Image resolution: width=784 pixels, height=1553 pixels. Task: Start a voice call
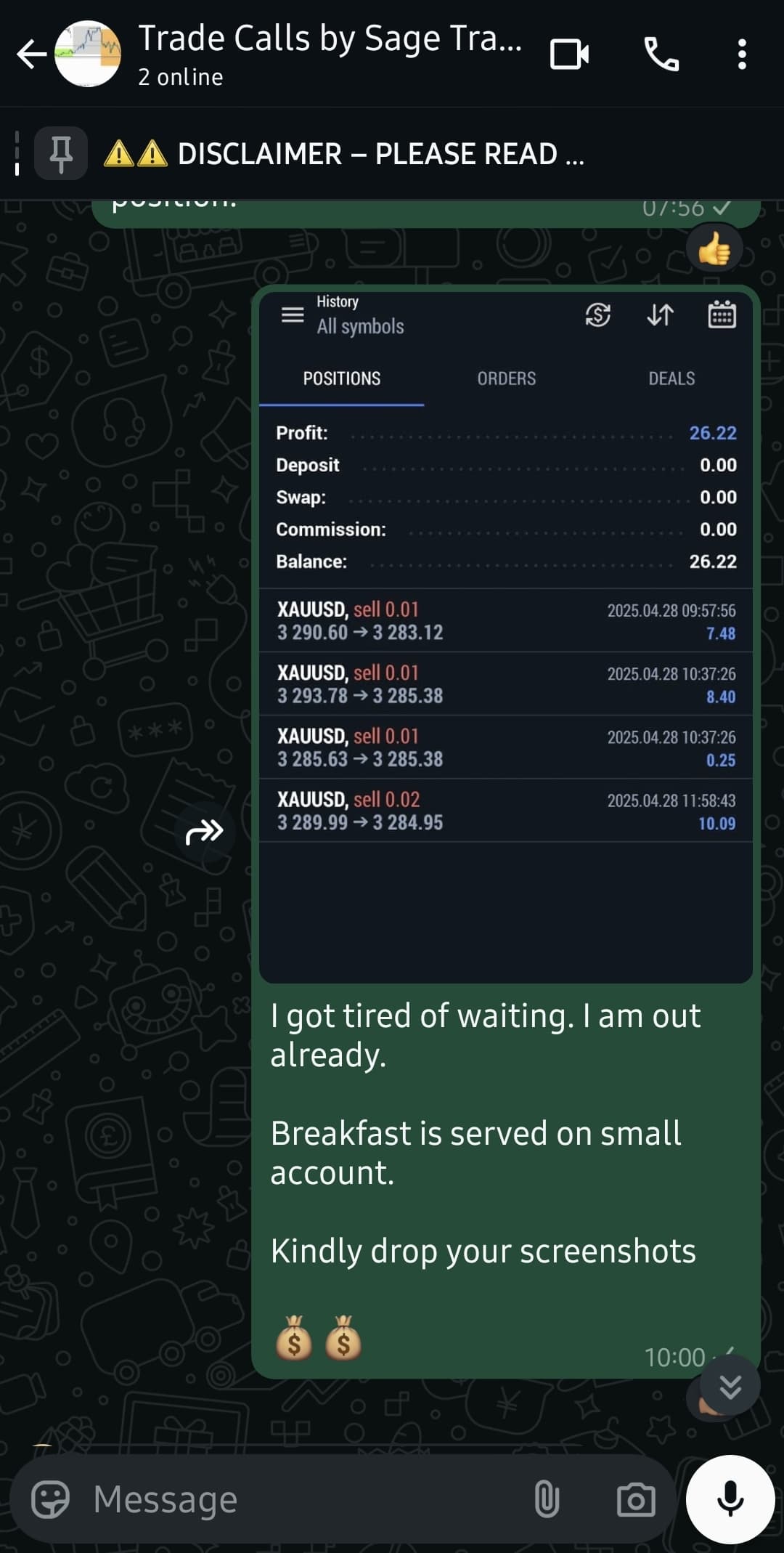click(x=661, y=54)
